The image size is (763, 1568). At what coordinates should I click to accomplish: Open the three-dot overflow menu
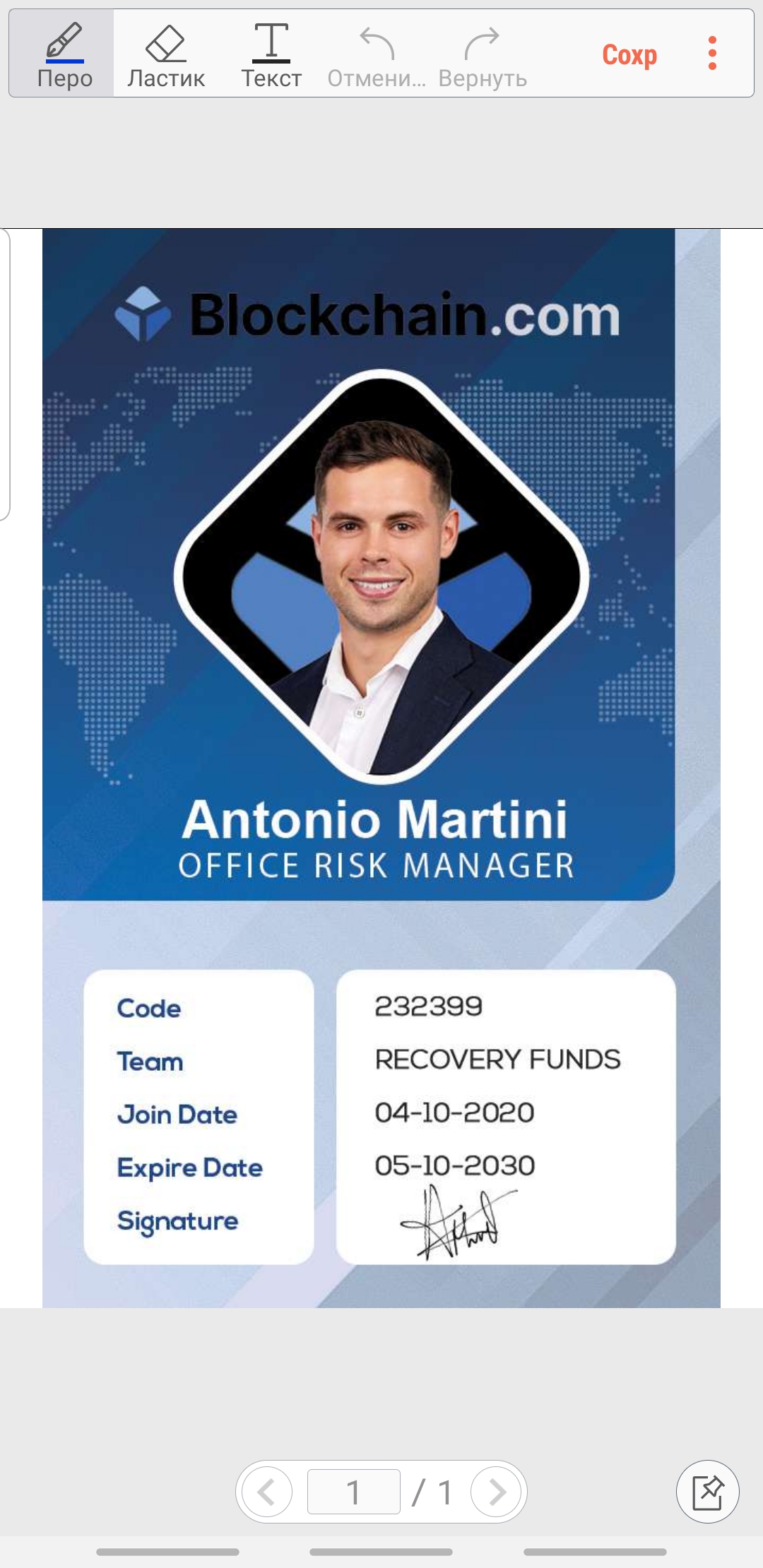712,54
